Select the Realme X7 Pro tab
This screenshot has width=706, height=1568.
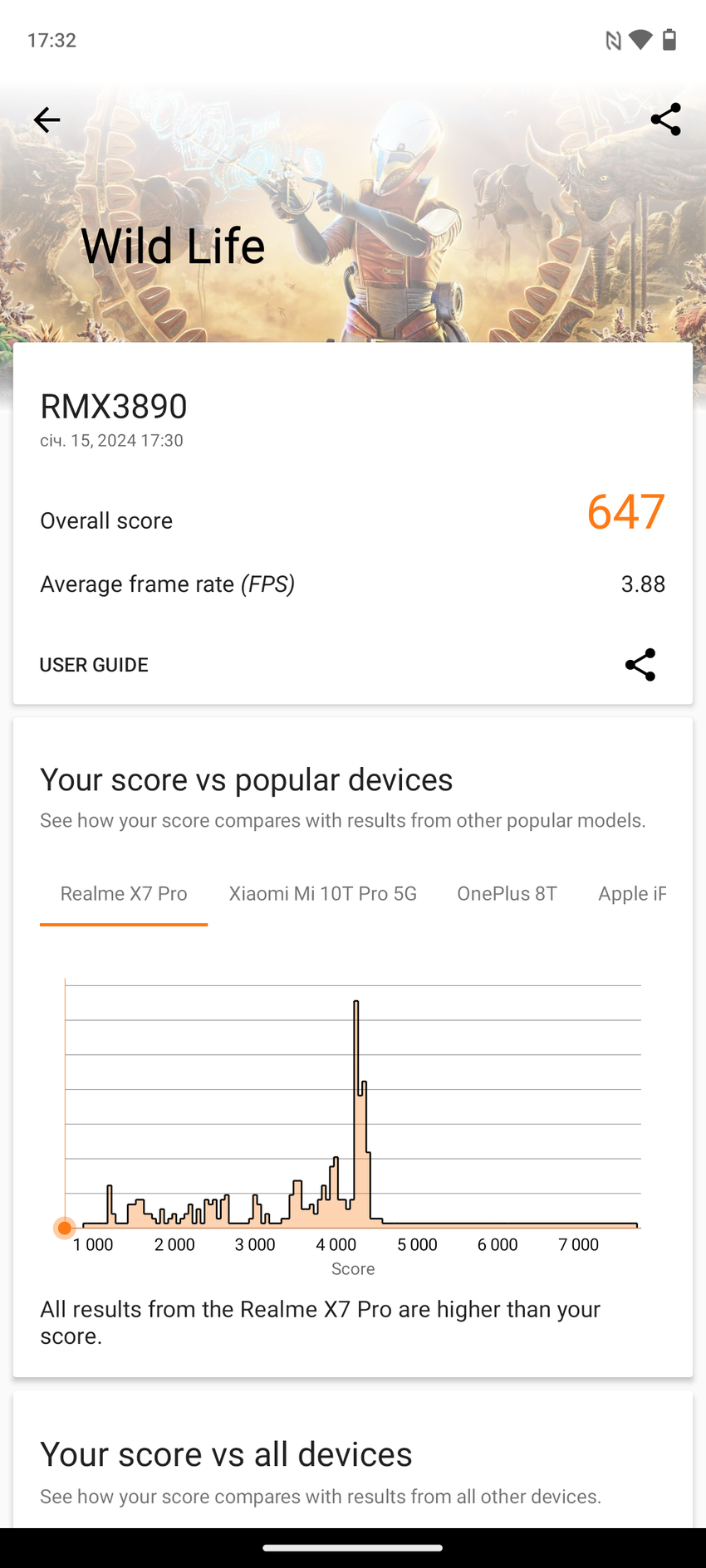coord(124,894)
